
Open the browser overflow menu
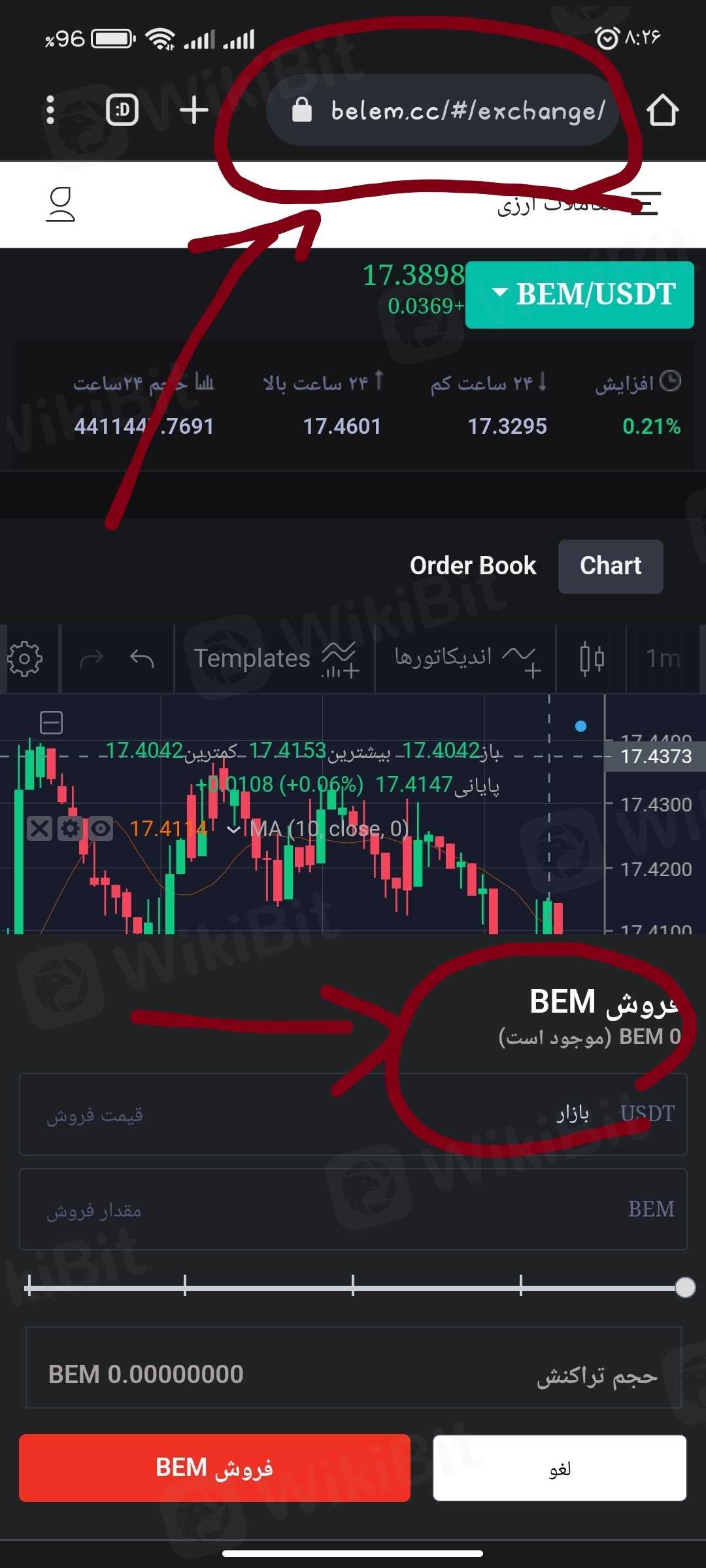pos(50,110)
